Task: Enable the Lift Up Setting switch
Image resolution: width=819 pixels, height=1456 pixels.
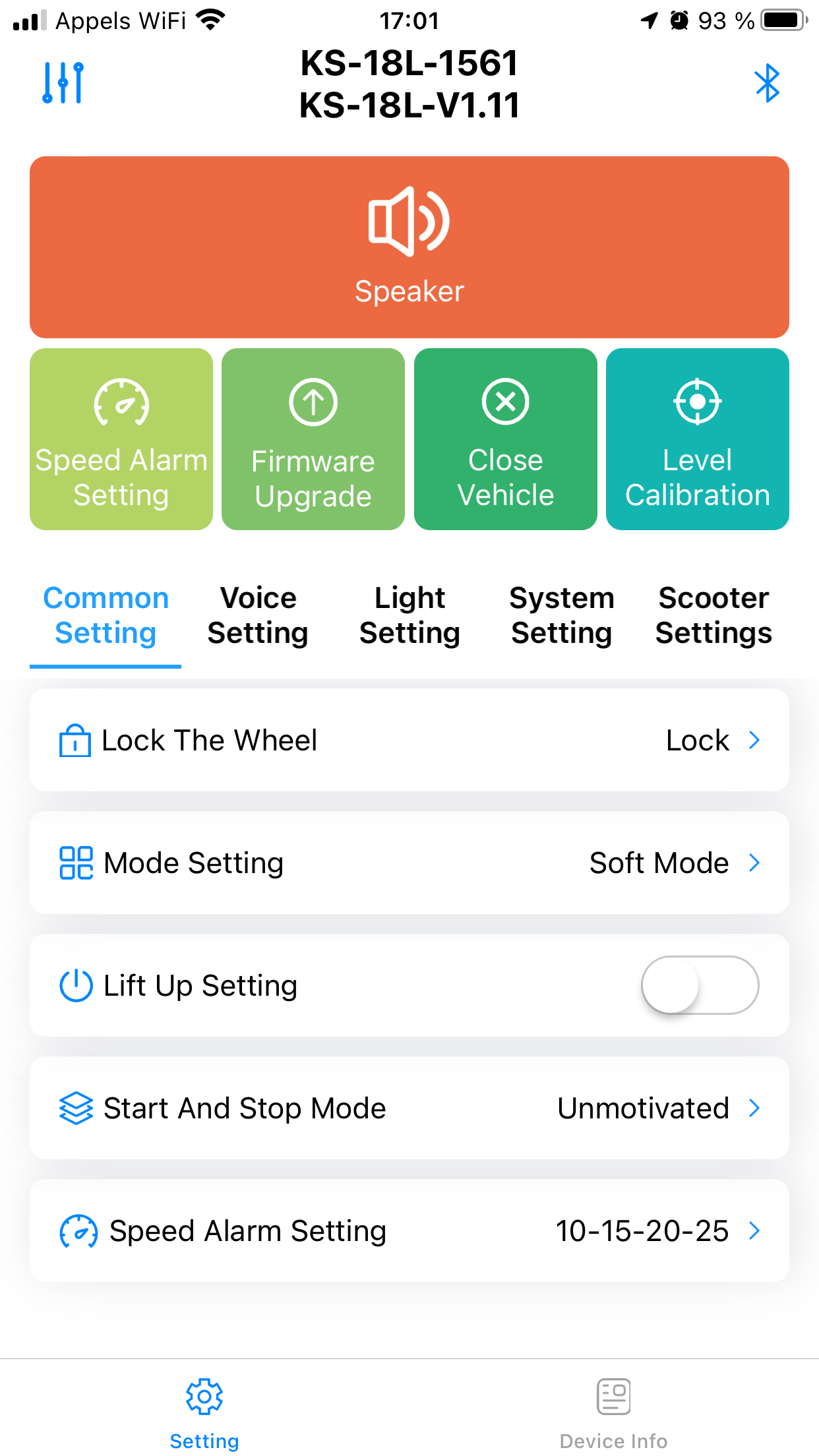Action: click(700, 985)
